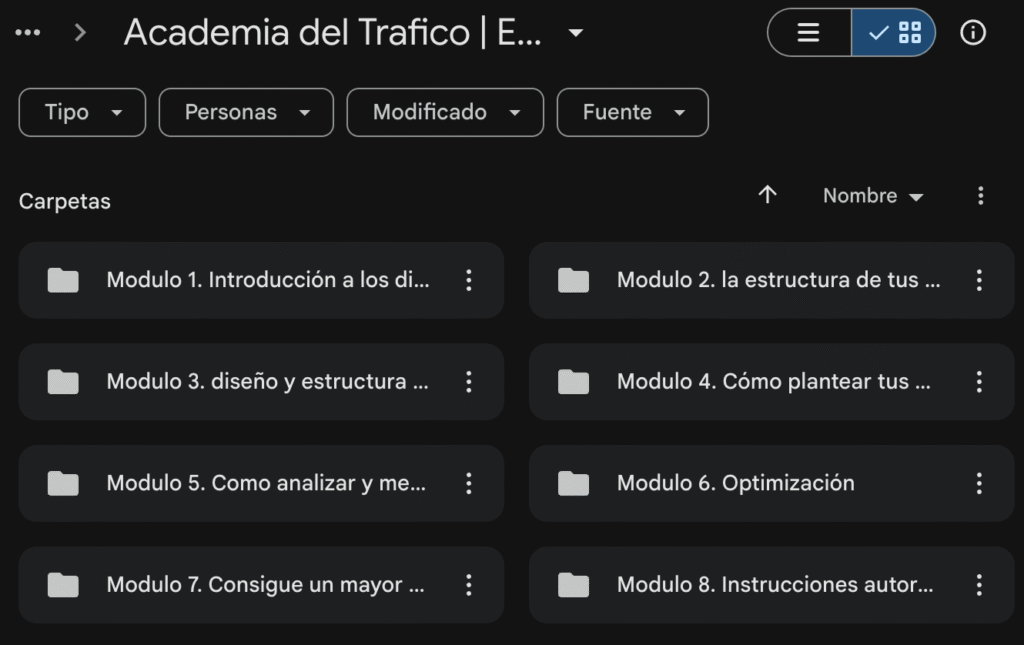
Task: Filter by Personas
Action: [246, 112]
